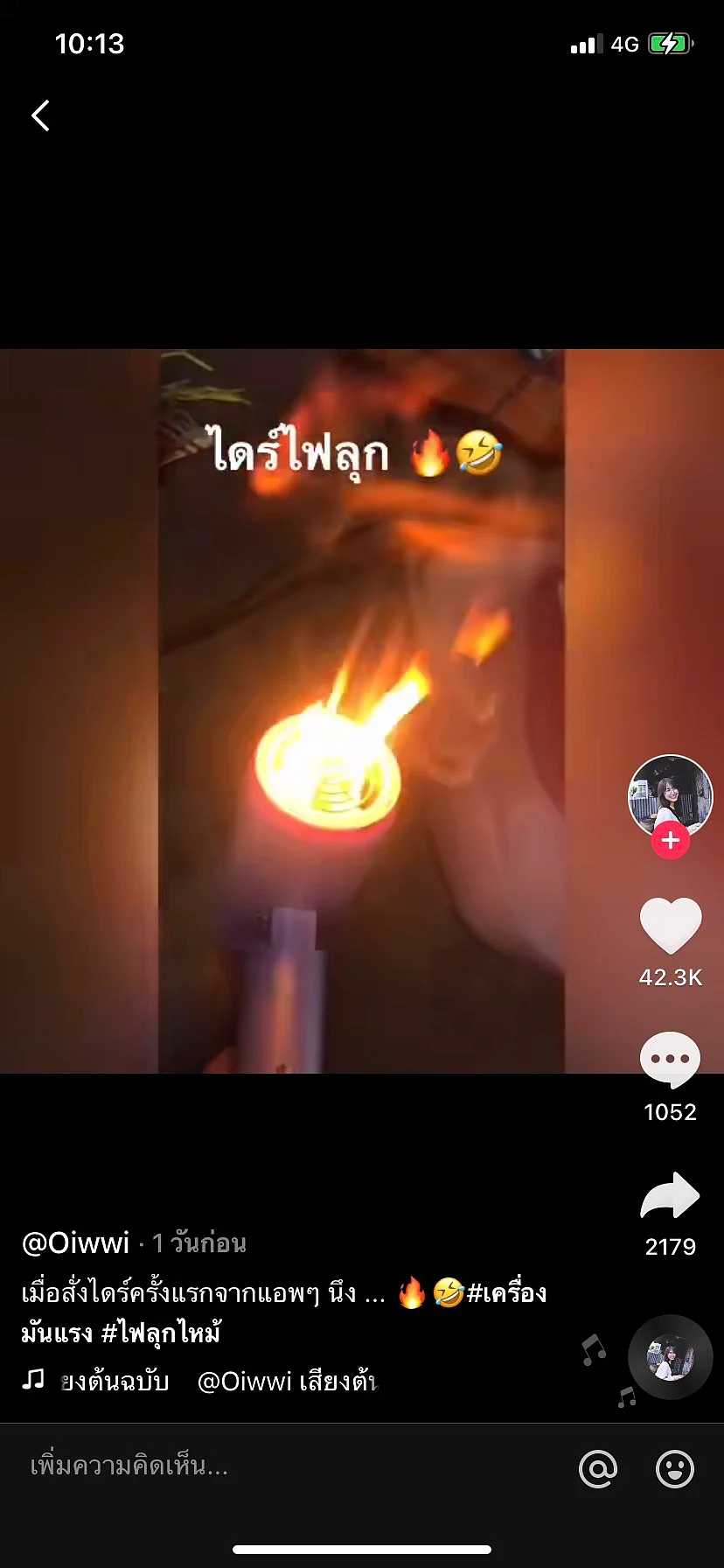
Task: Mention someone with the @ icon
Action: pos(598,1468)
